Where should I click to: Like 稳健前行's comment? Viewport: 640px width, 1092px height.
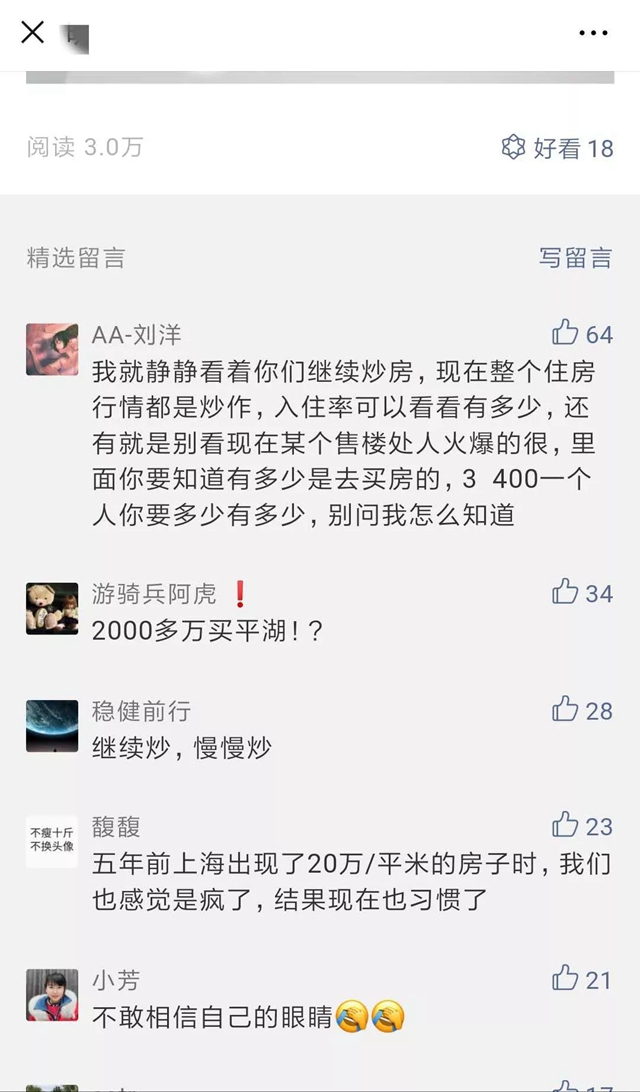[x=566, y=710]
